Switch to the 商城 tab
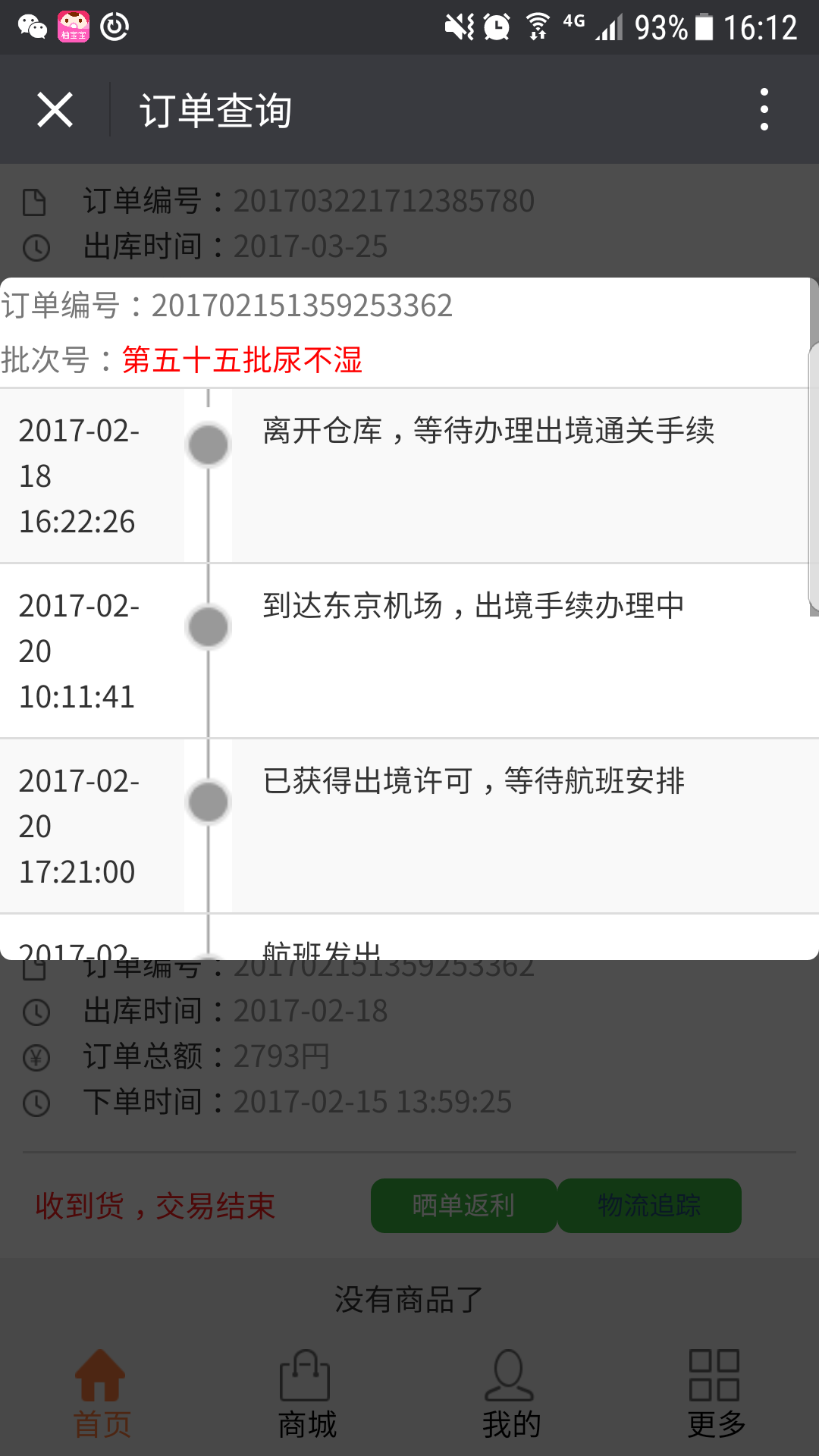The height and width of the screenshot is (1456, 819). point(306,1394)
